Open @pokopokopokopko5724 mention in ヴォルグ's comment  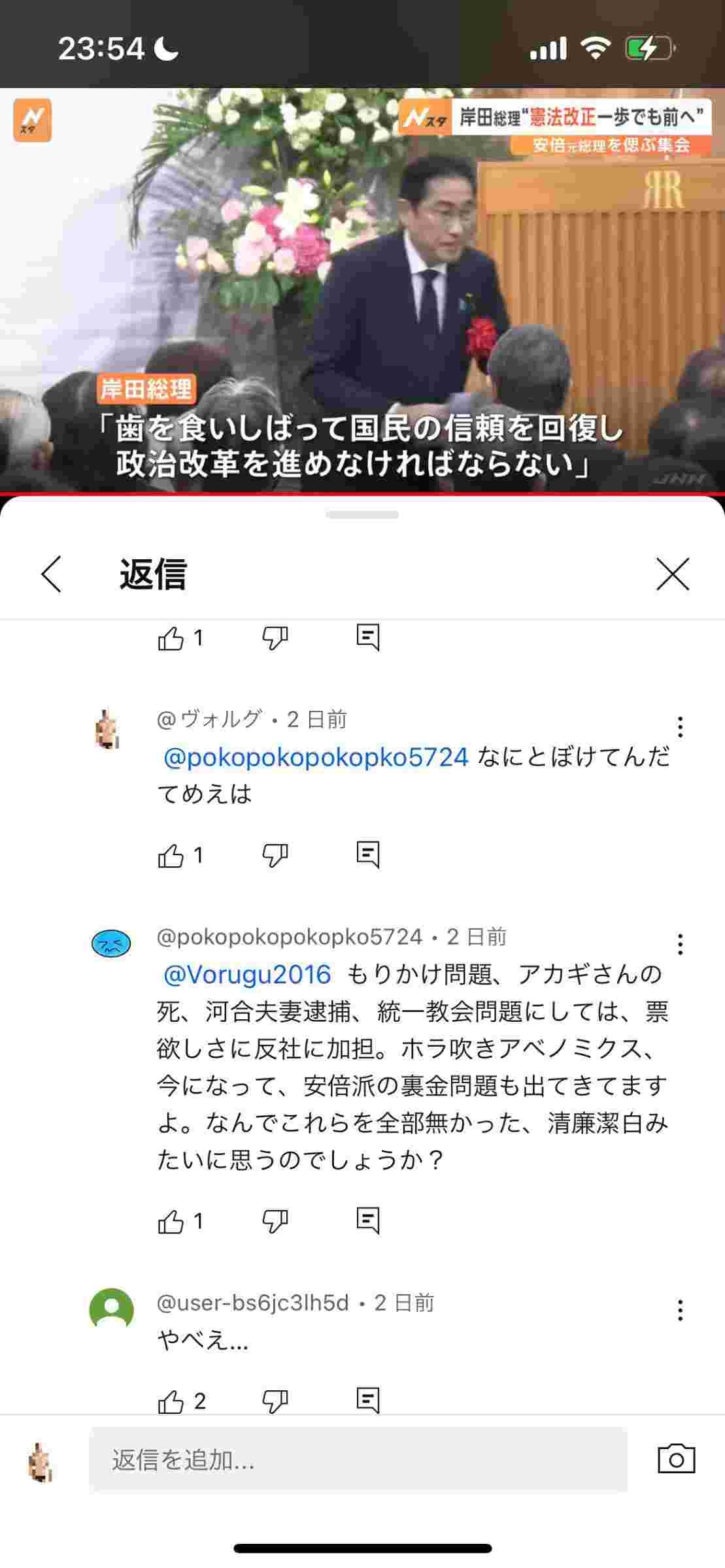(x=316, y=757)
